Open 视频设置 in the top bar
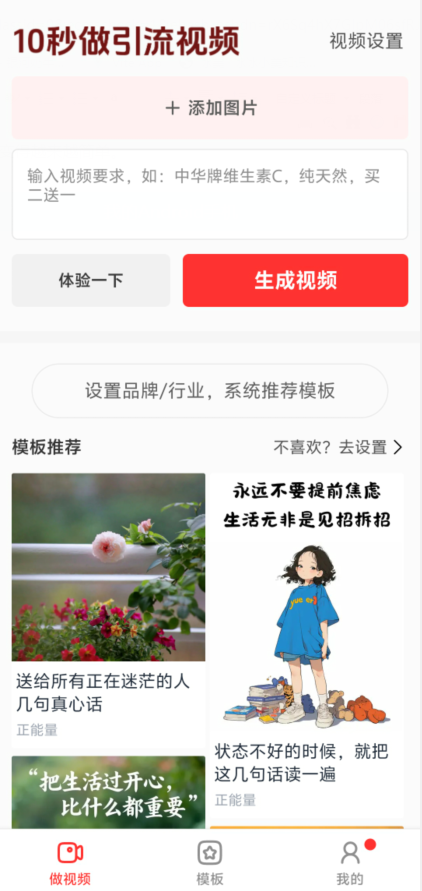 pos(366,41)
